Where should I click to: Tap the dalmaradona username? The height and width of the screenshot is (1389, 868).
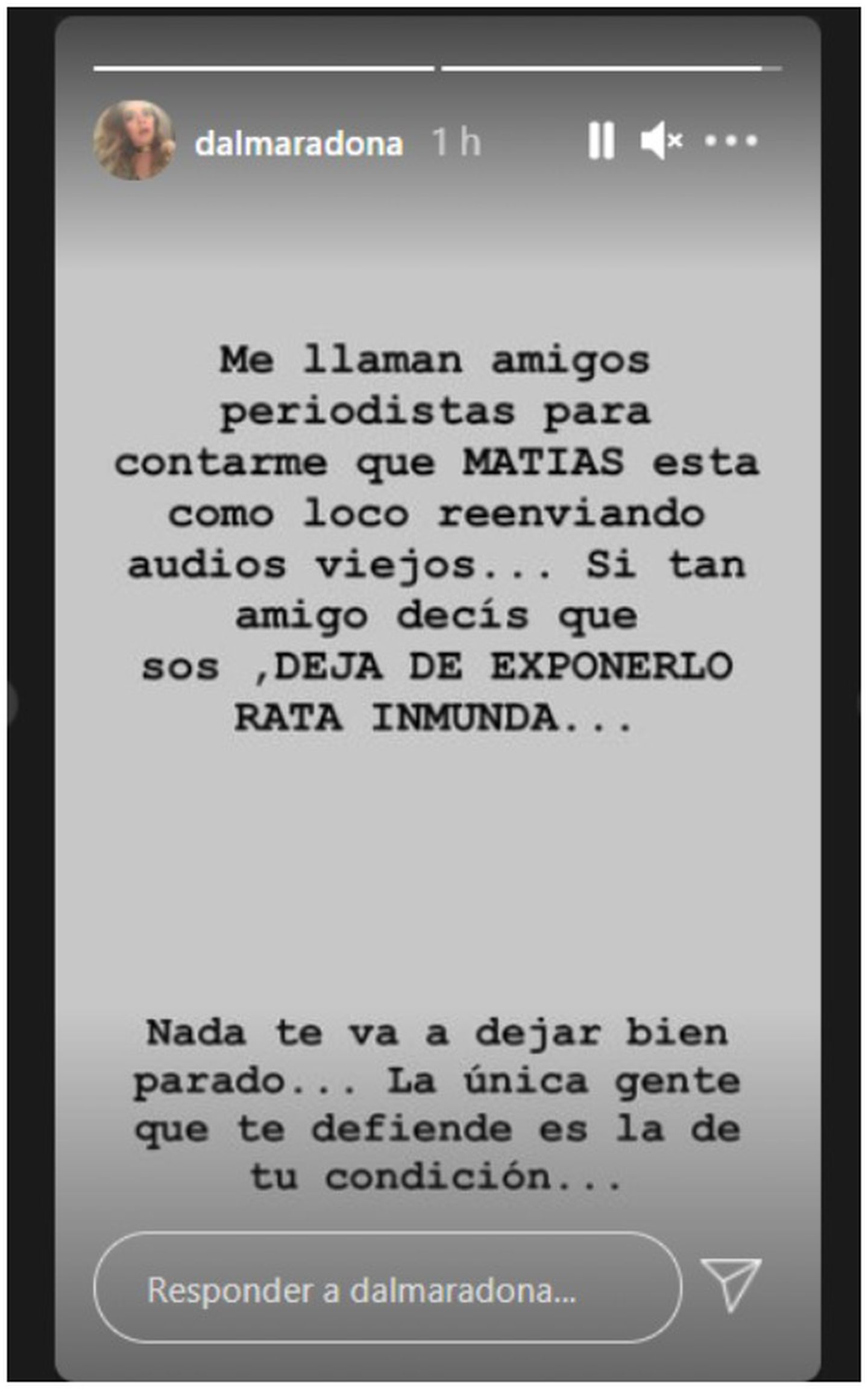[x=298, y=144]
